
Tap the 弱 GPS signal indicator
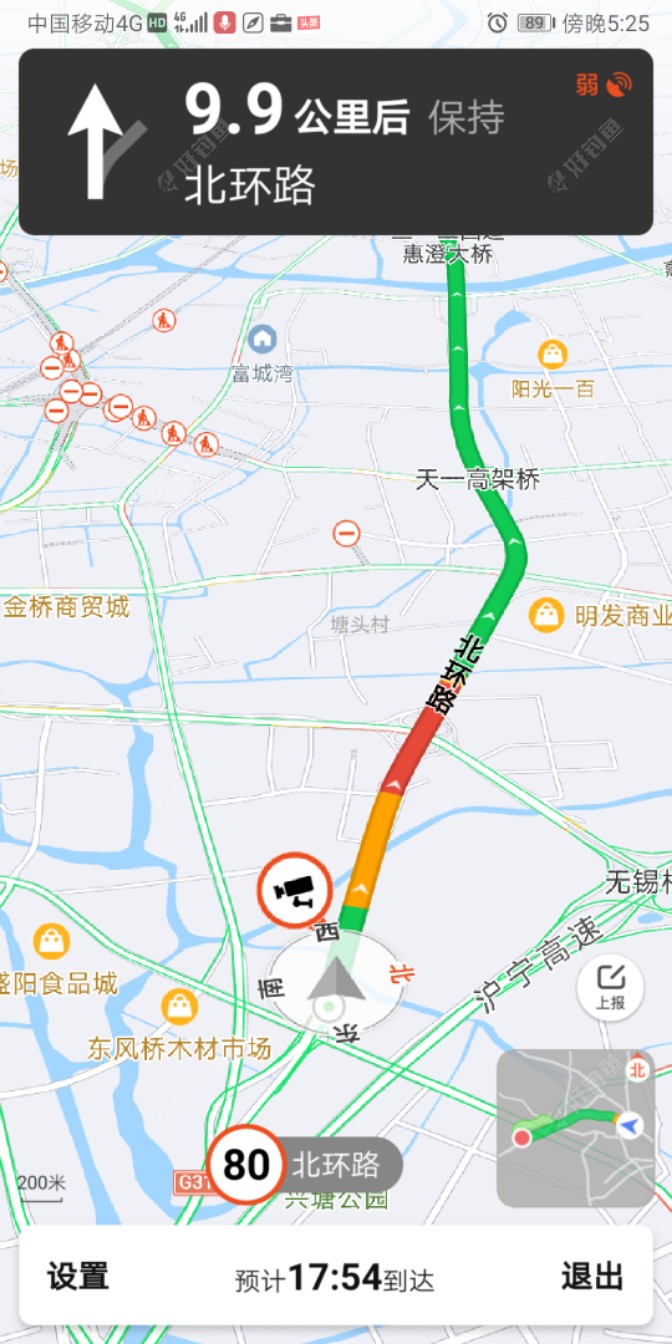click(603, 84)
